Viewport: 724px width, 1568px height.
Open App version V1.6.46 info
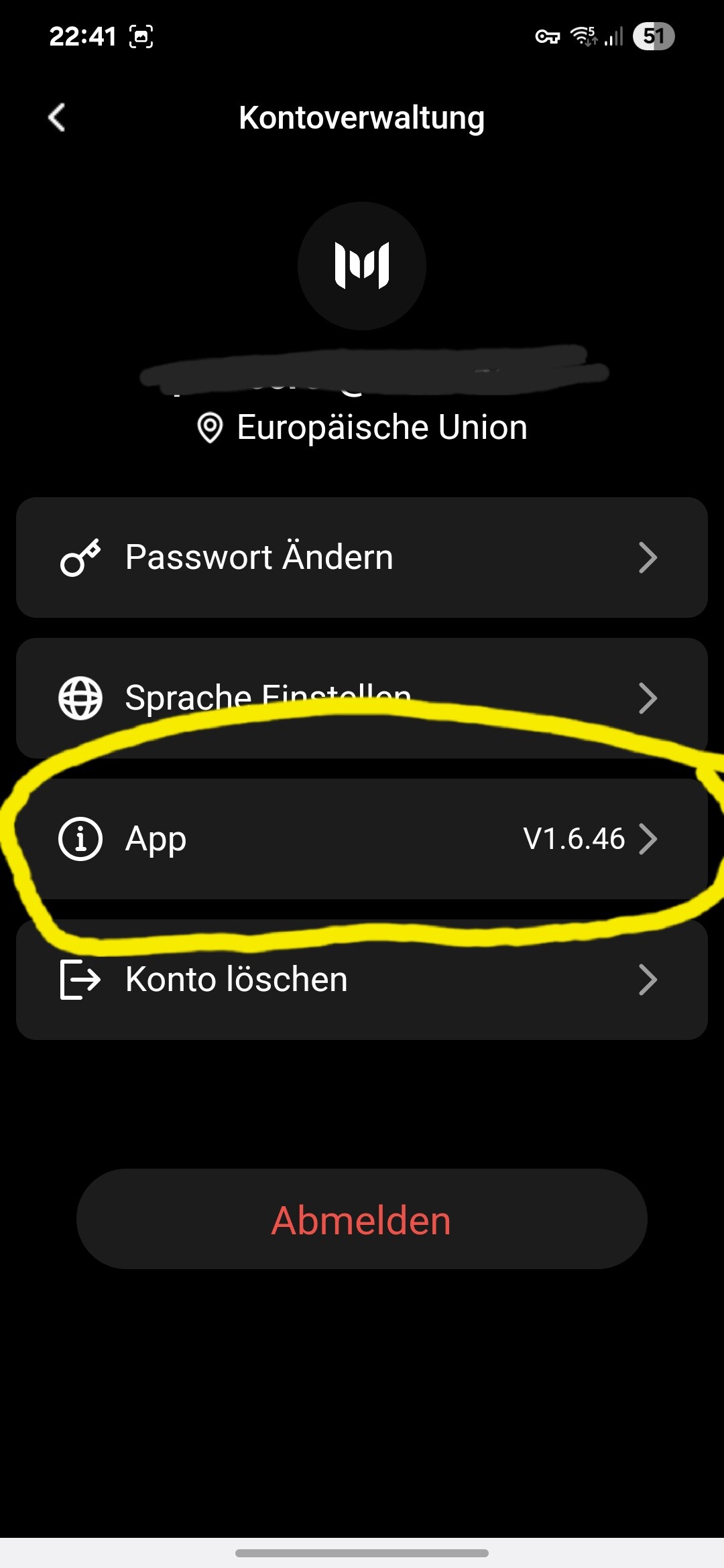tap(362, 839)
